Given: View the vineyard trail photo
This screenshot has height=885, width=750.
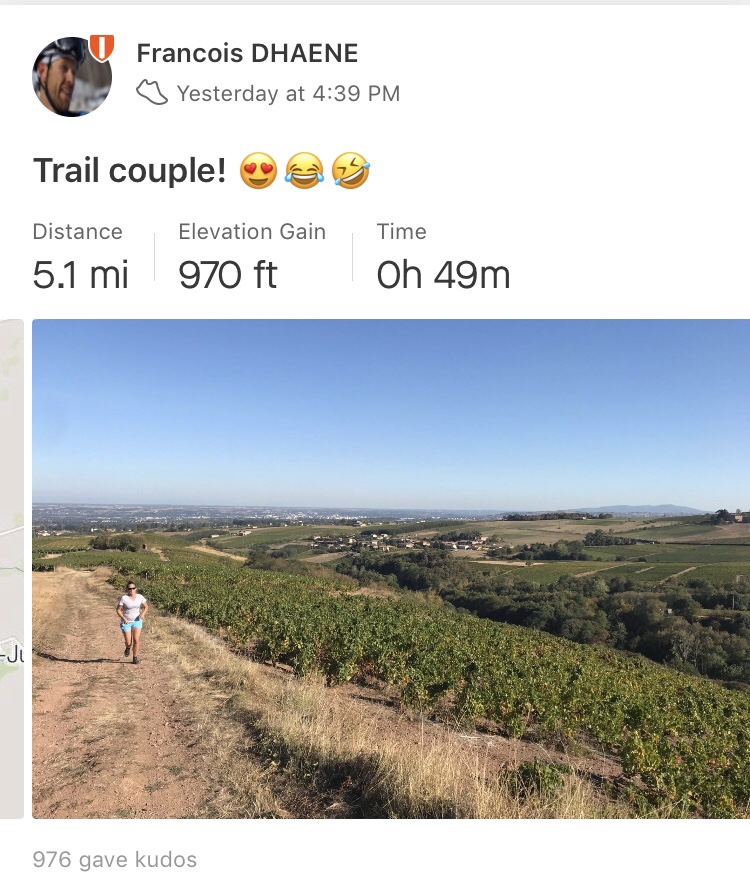Looking at the screenshot, I should point(391,567).
